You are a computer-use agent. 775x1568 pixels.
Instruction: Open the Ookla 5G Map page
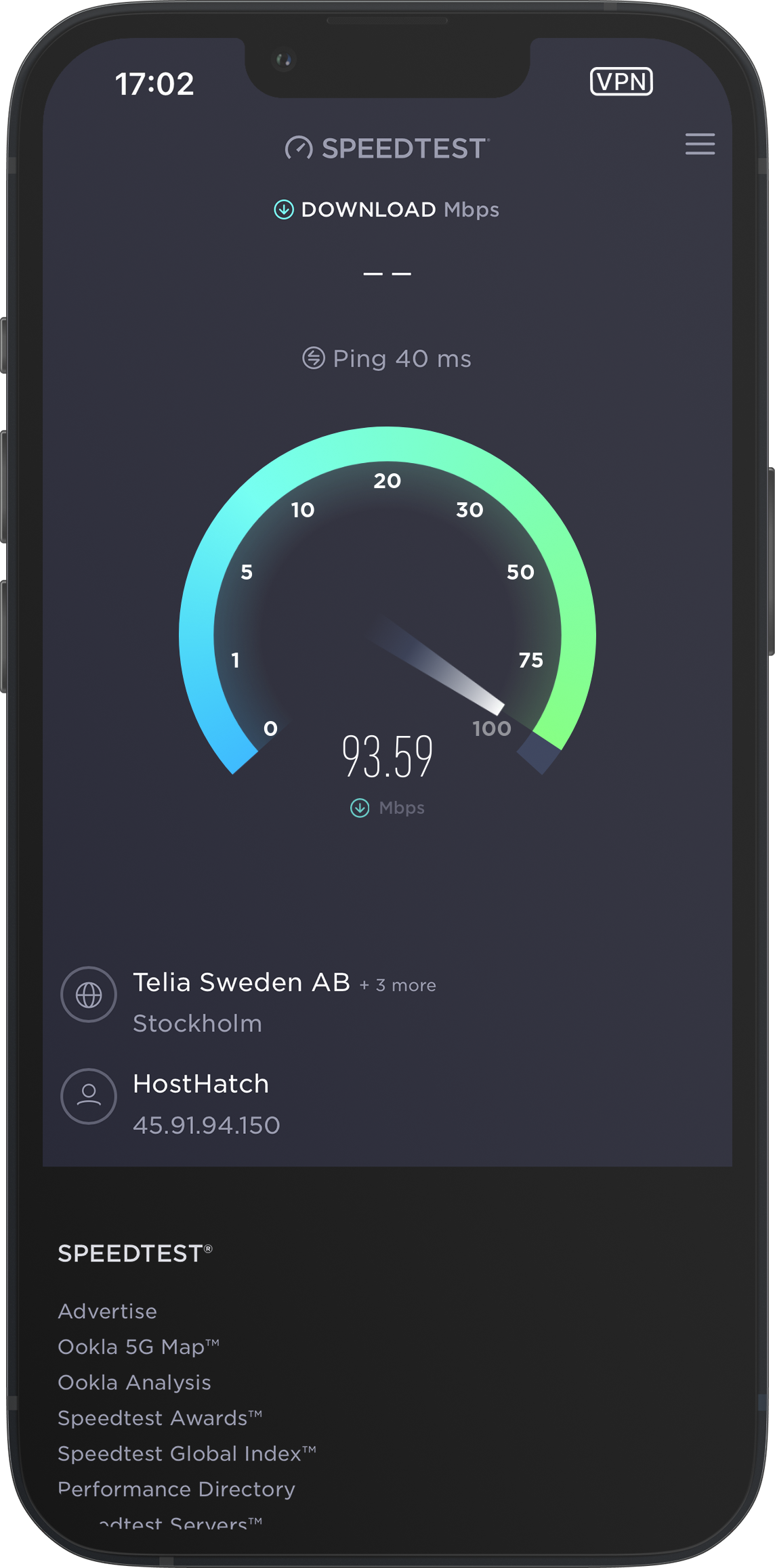(x=140, y=1347)
